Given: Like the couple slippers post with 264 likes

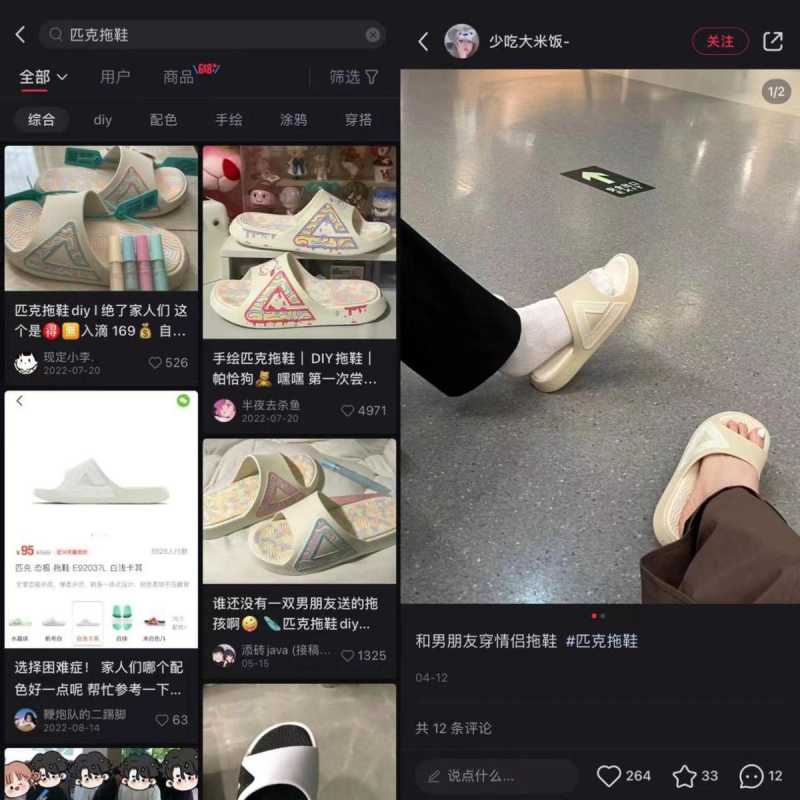Looking at the screenshot, I should tap(609, 776).
